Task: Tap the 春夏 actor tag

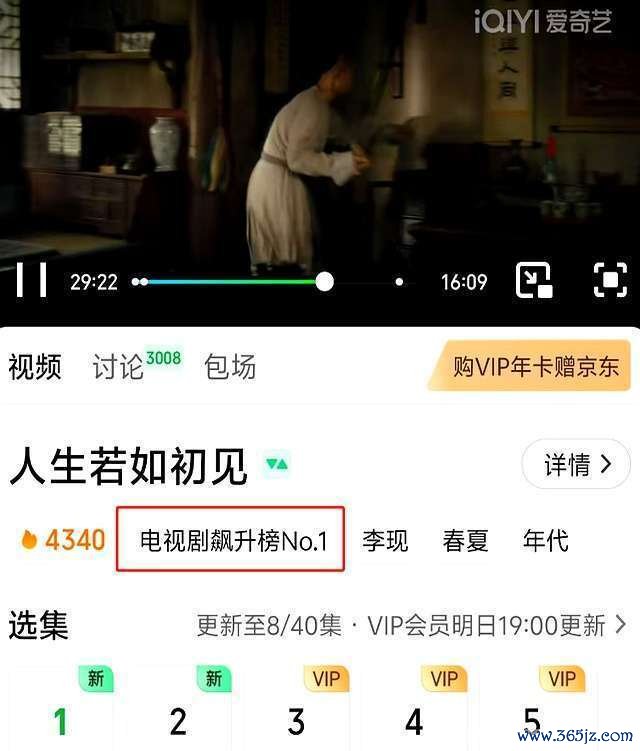Action: point(465,541)
